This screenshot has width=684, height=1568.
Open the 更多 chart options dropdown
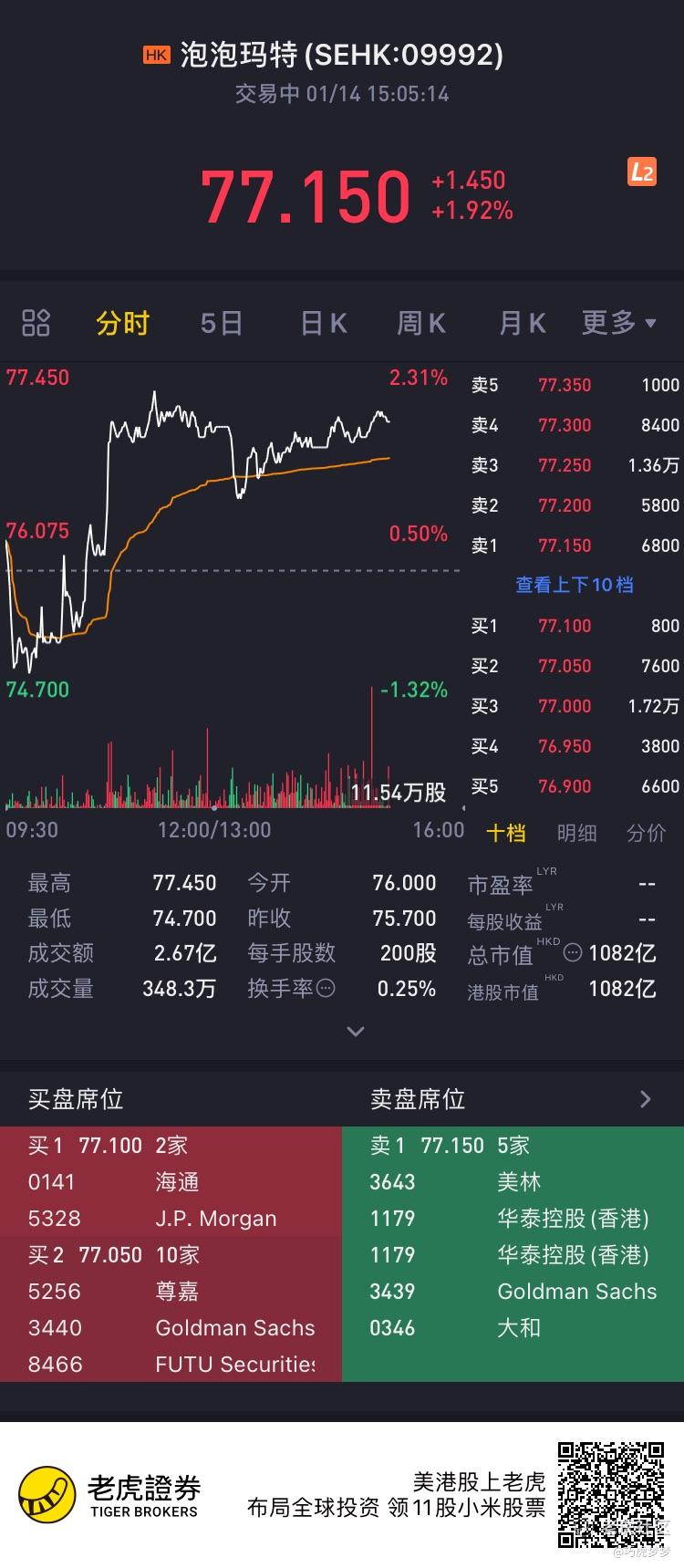(619, 323)
